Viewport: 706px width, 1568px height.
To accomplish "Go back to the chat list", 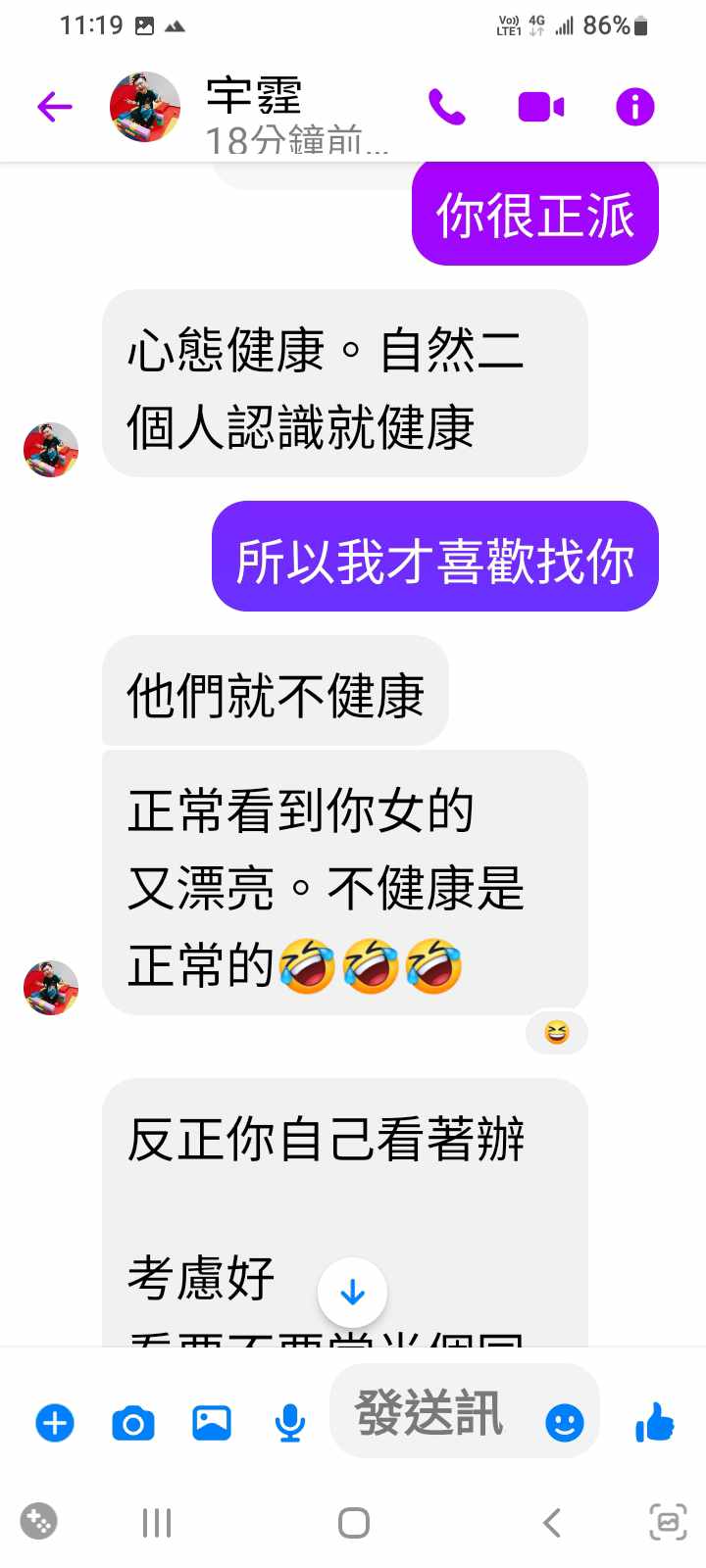I will [x=55, y=106].
